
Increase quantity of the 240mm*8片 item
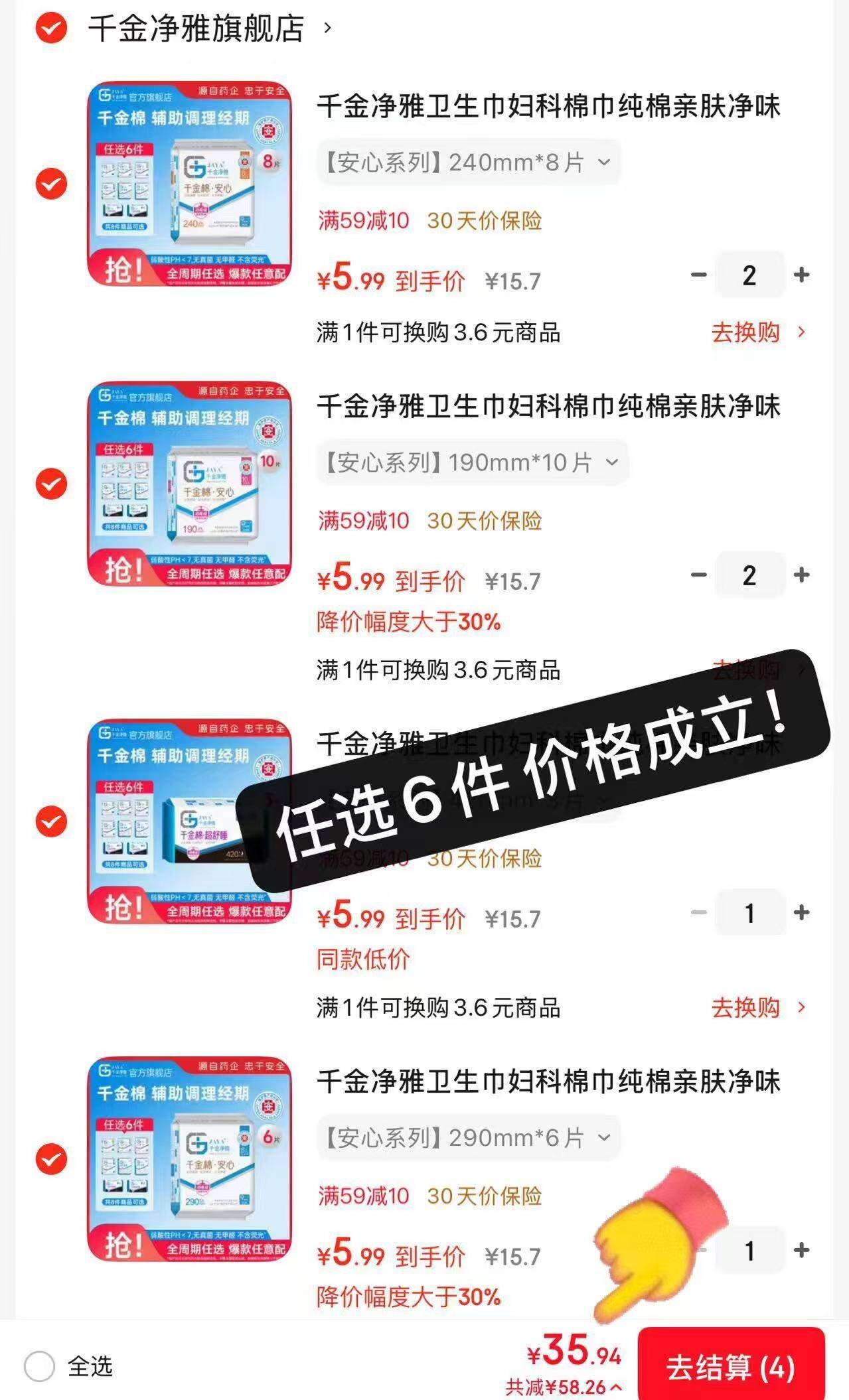pos(802,275)
